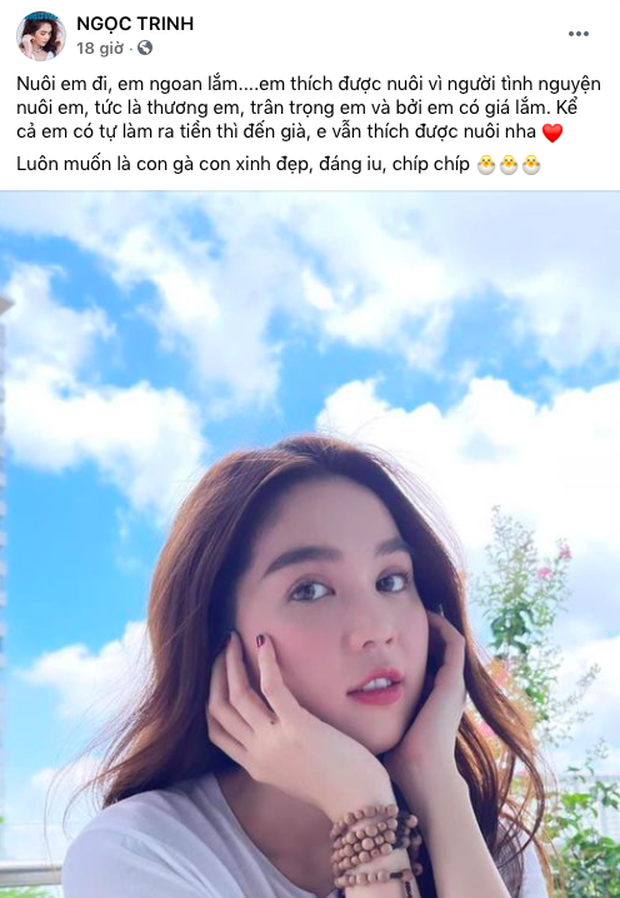Open NGỌC TRINH's profile picture
Image resolution: width=620 pixels, height=898 pixels.
tap(40, 36)
